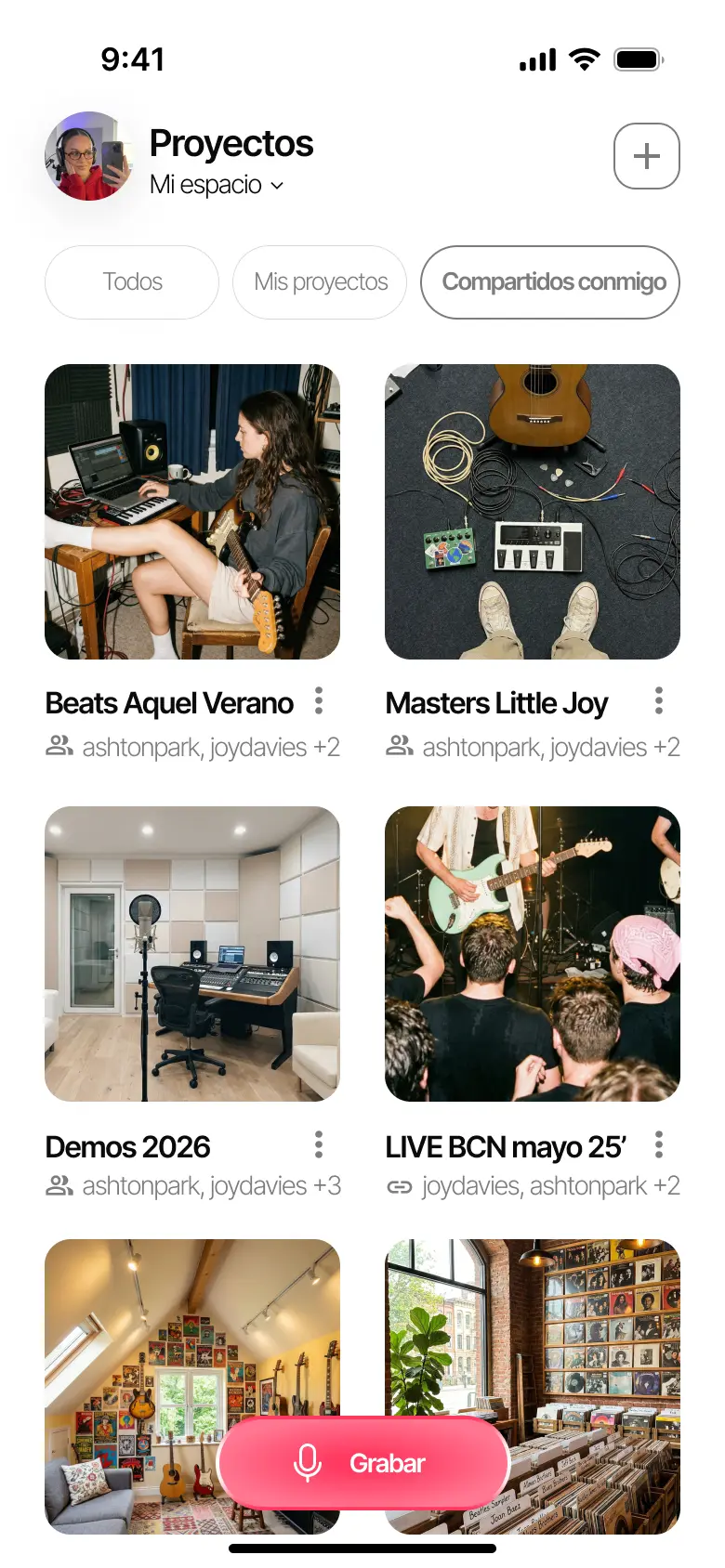Tap the link icon under LIVE BCN mayo 25'

[398, 1185]
